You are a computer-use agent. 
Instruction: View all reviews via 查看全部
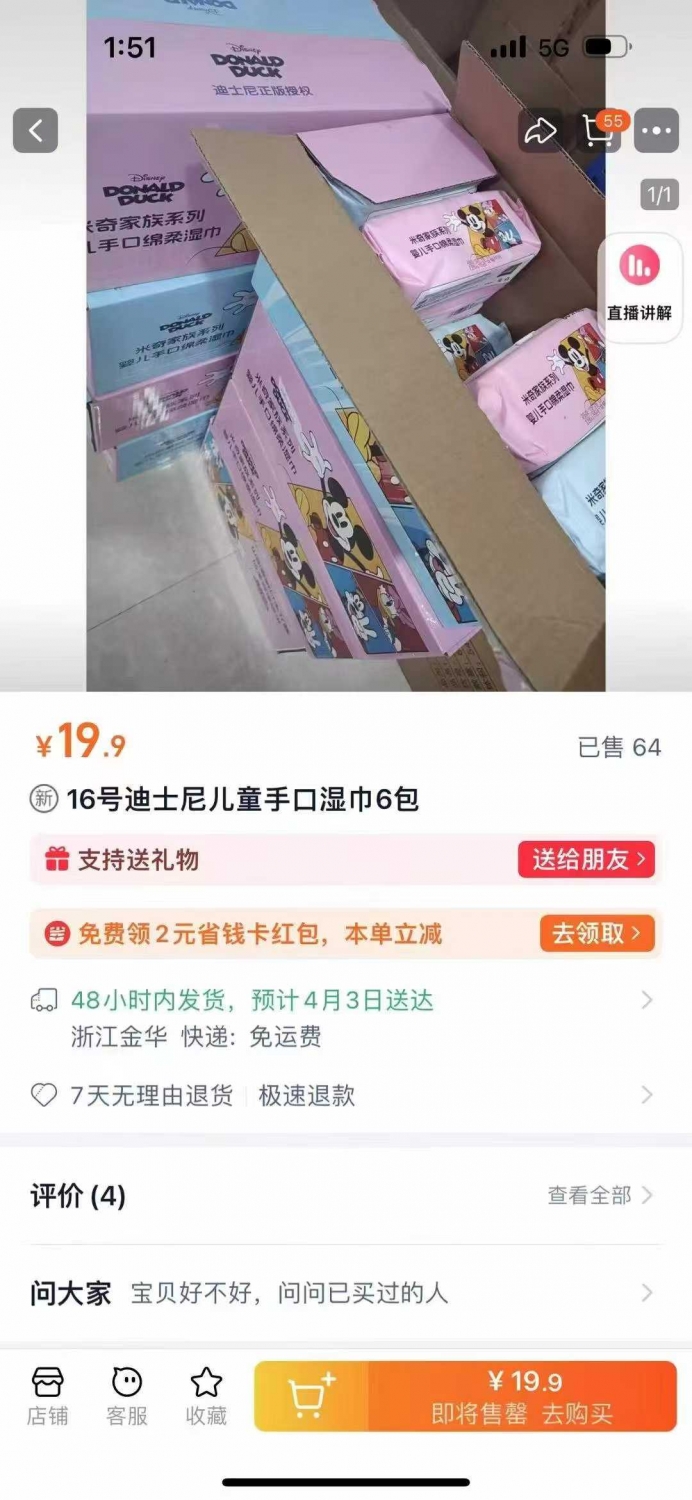pyautogui.click(x=600, y=1195)
